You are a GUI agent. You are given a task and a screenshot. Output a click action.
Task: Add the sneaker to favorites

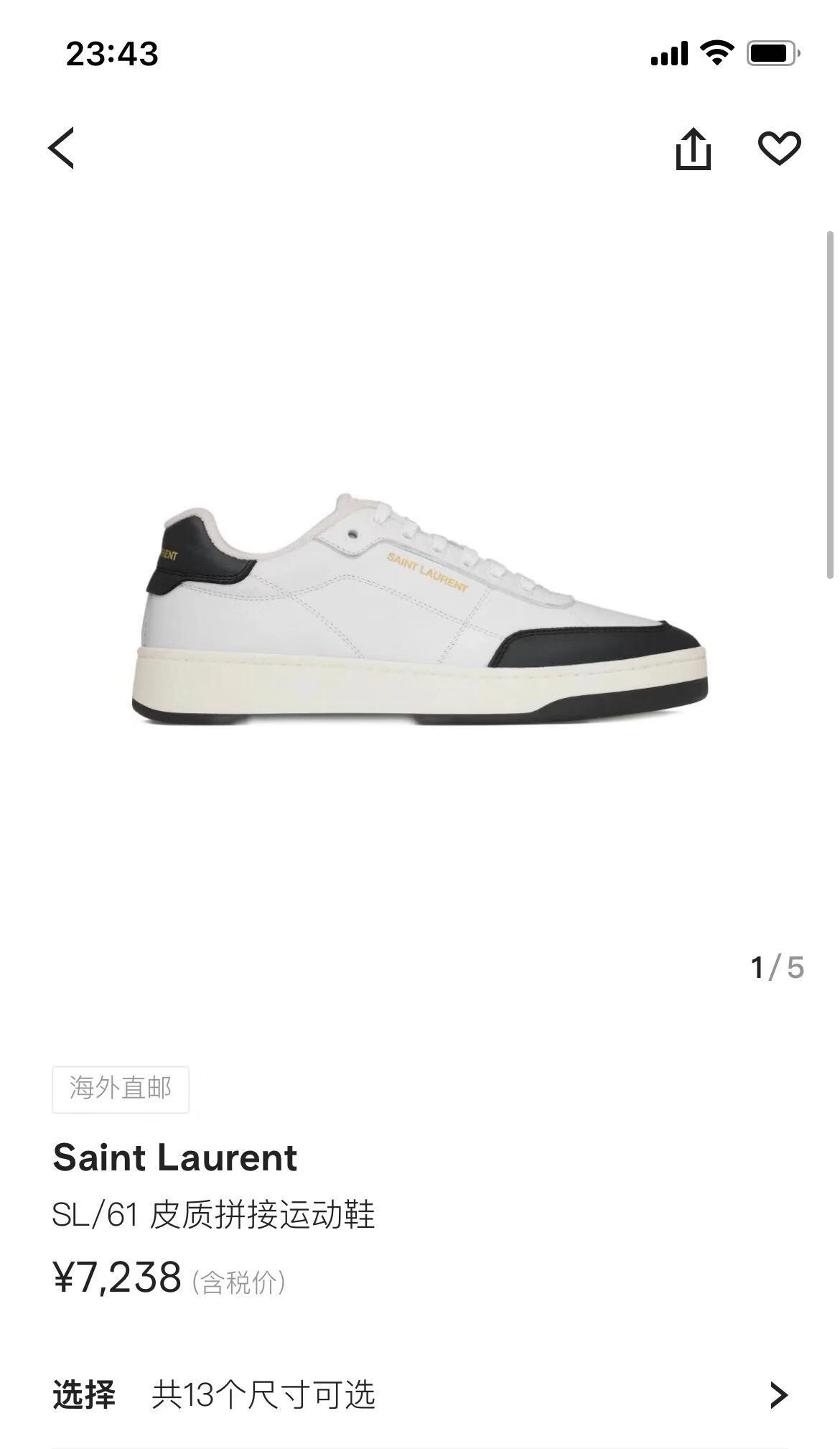pos(779,149)
